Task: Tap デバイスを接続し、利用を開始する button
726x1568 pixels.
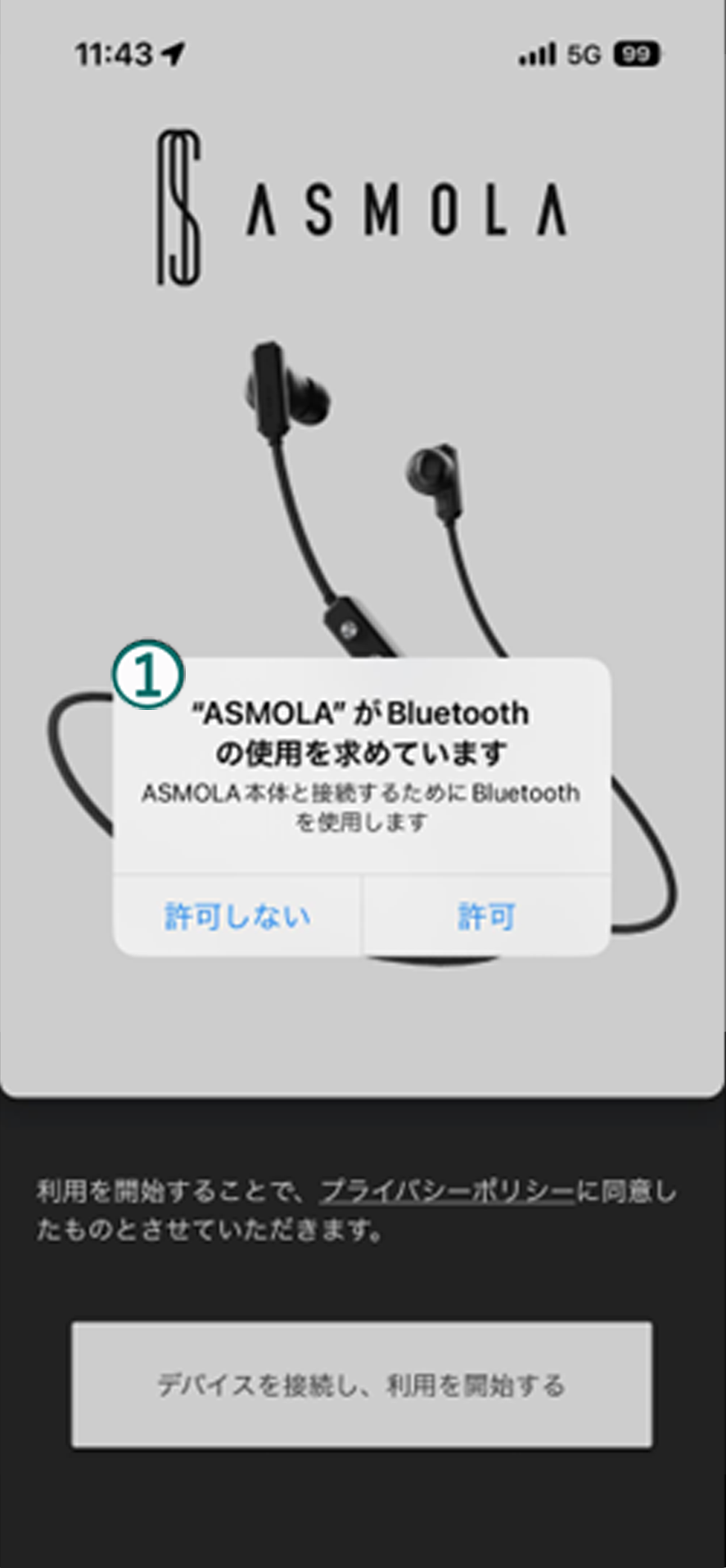Action: click(362, 1385)
